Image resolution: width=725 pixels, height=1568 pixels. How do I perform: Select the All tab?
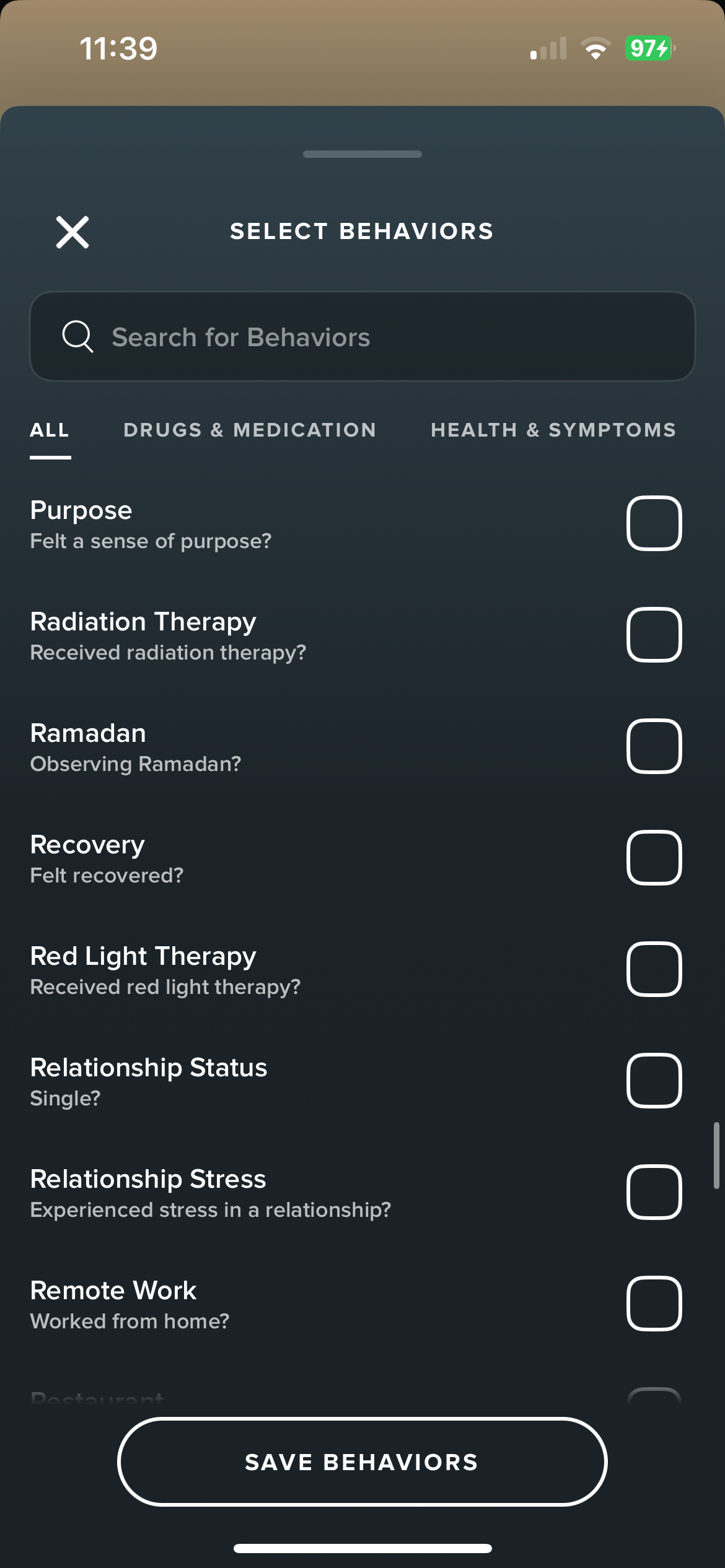pyautogui.click(x=50, y=430)
